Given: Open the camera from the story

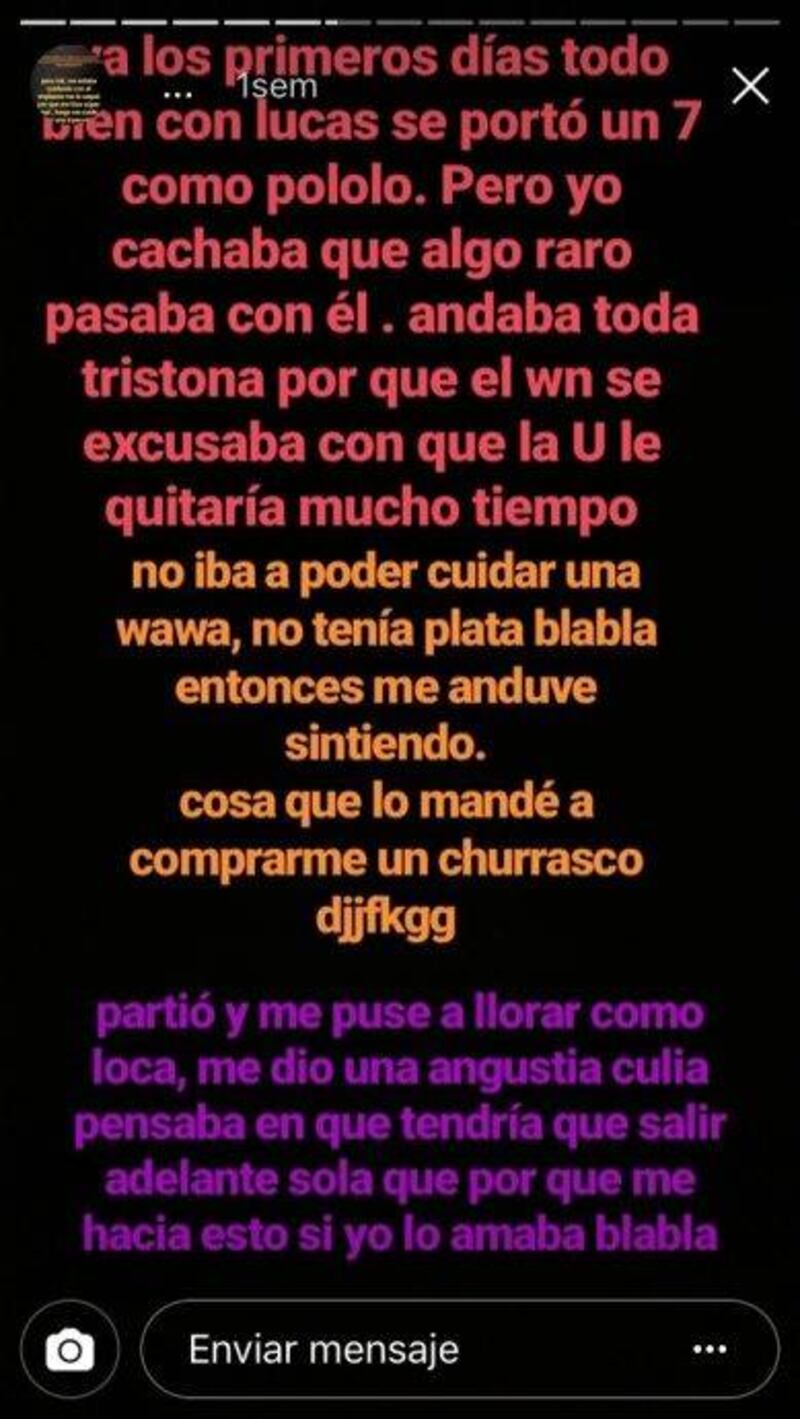Looking at the screenshot, I should point(70,1351).
